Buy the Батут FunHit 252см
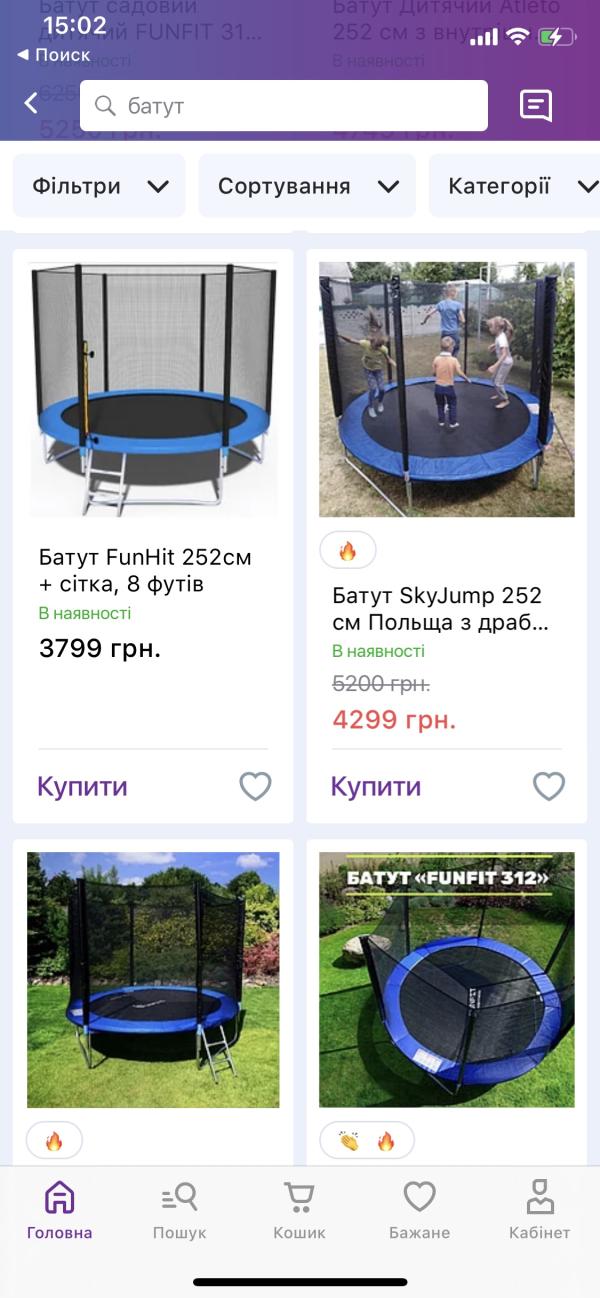The width and height of the screenshot is (600, 1298). (82, 786)
